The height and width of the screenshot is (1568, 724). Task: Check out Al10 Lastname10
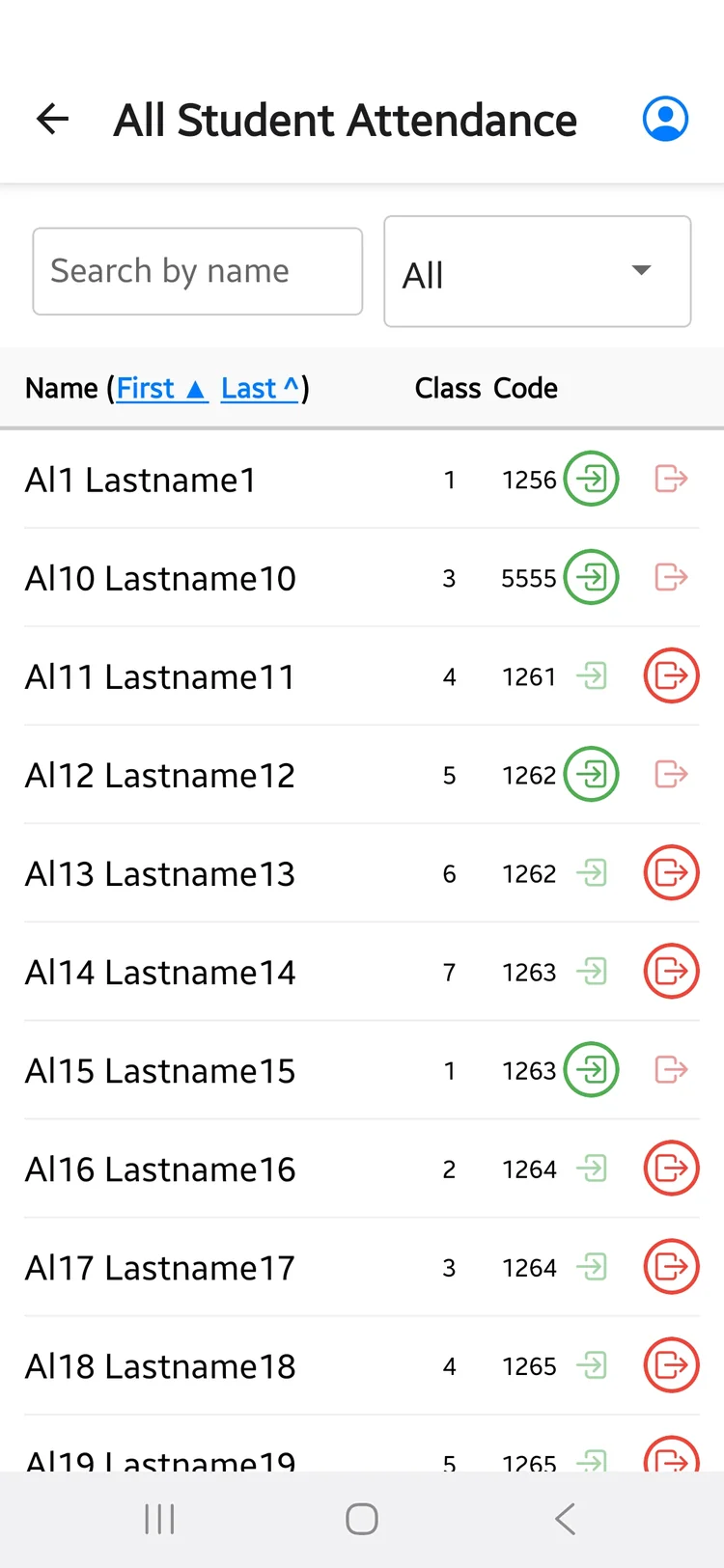(671, 577)
